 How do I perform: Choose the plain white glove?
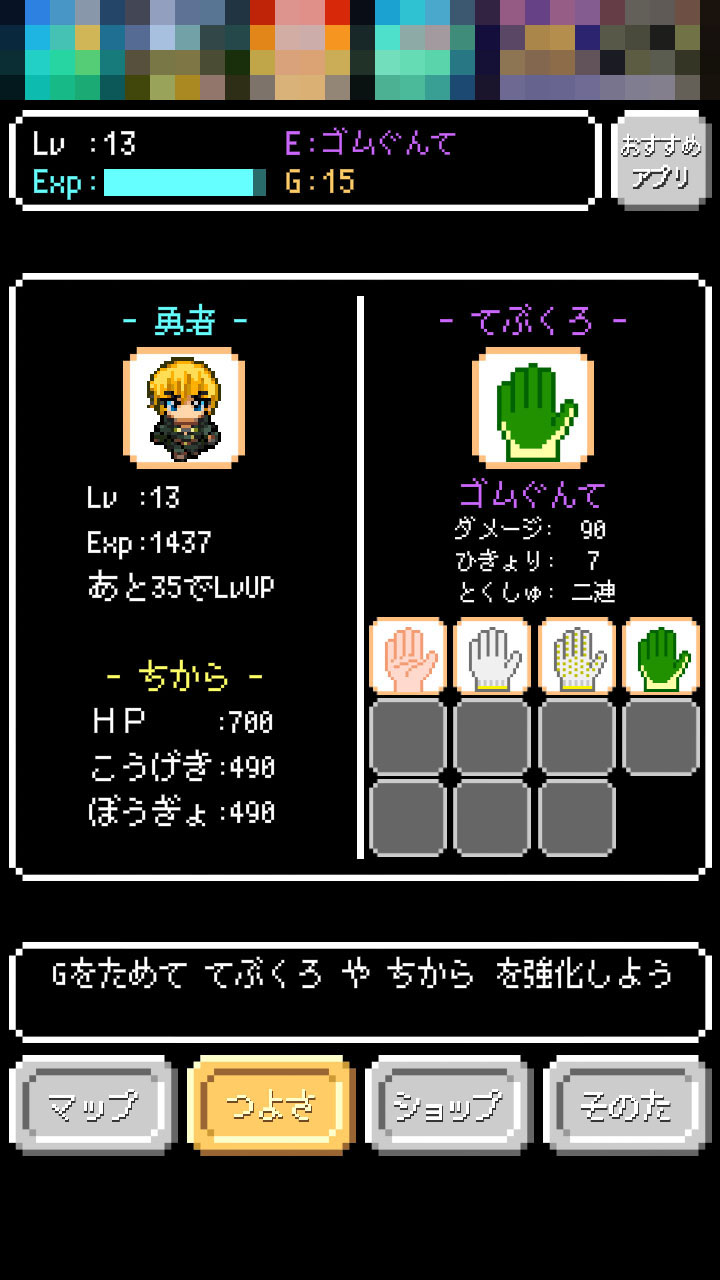492,656
